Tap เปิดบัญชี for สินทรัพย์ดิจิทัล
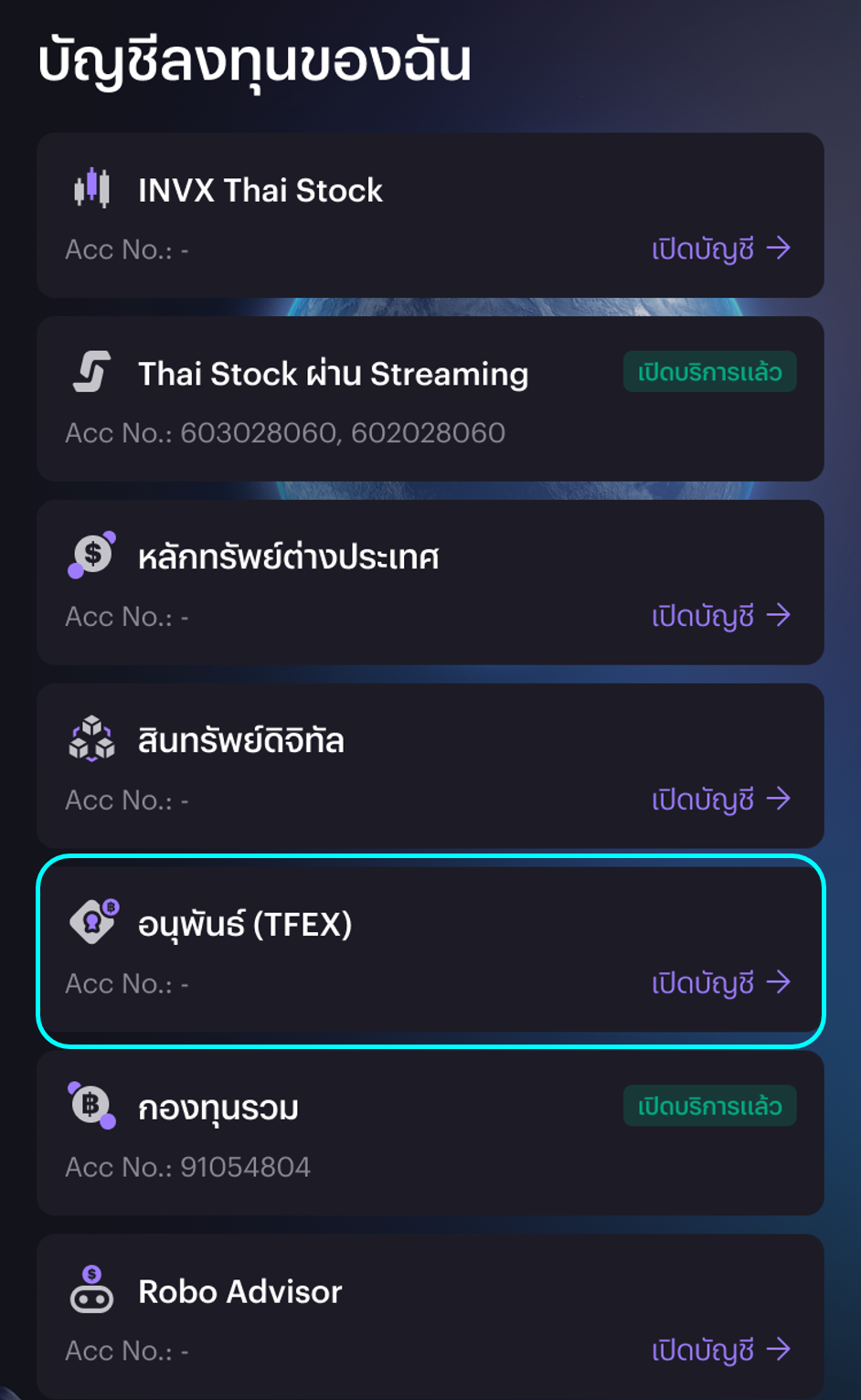 [721, 800]
